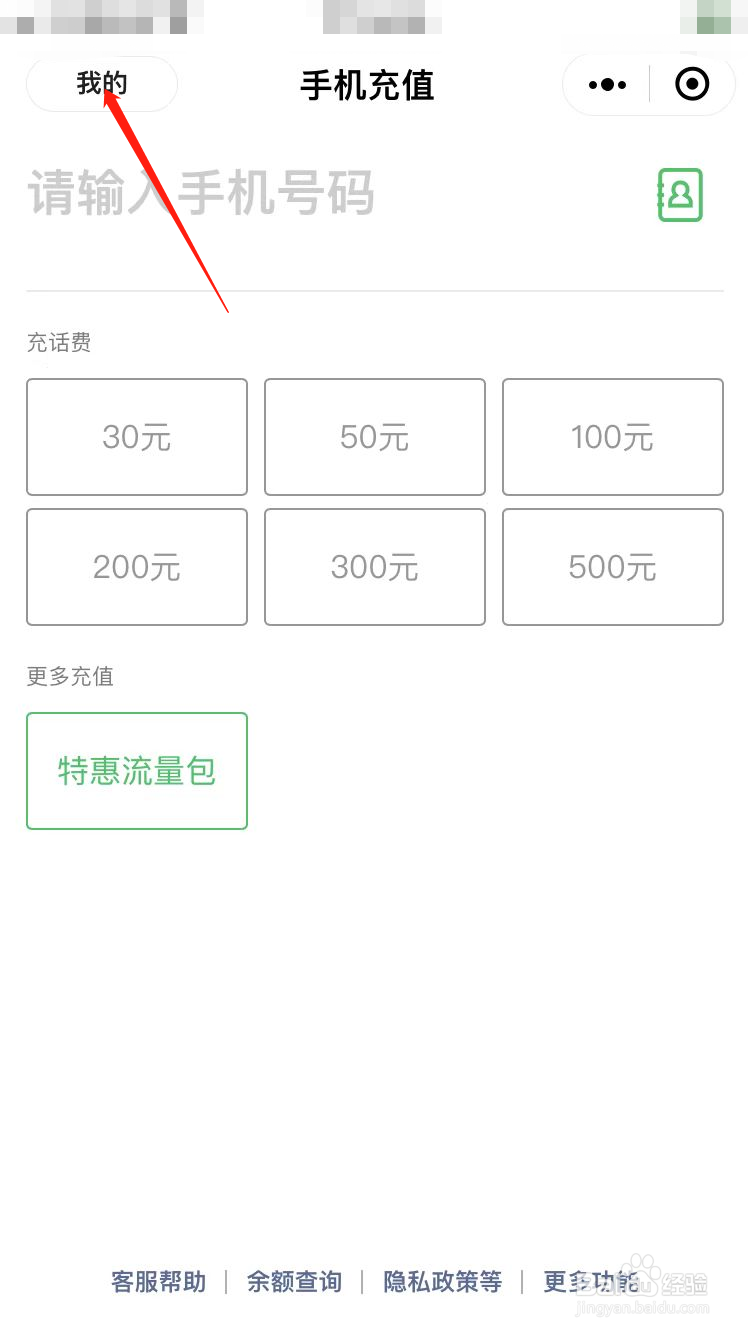The image size is (750, 1334).
Task: Select the 100元 top-up option
Action: pos(612,437)
